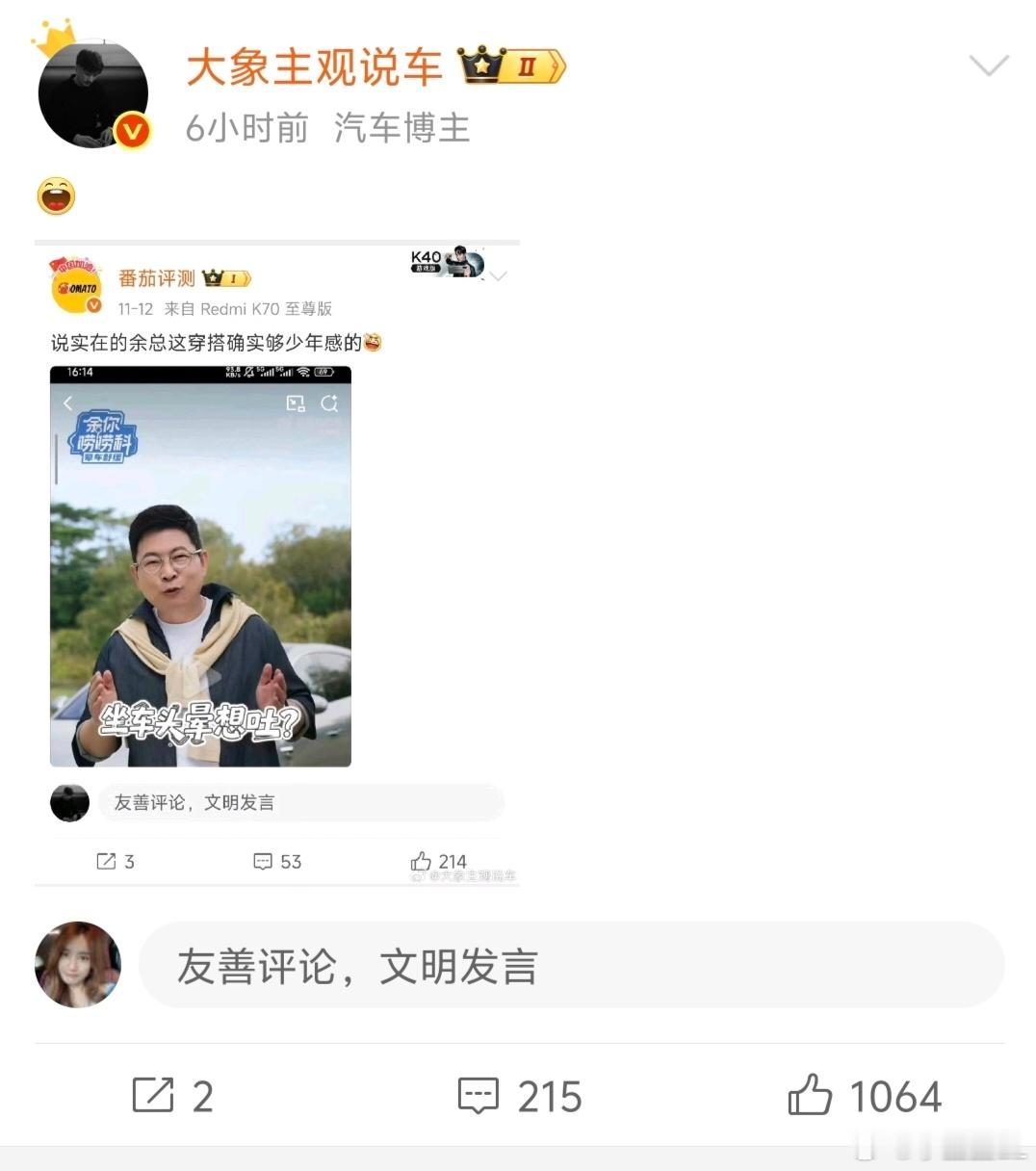1036x1171 pixels.
Task: Tap the K40 游戏版 badge on the embedded post
Action: pos(443,263)
